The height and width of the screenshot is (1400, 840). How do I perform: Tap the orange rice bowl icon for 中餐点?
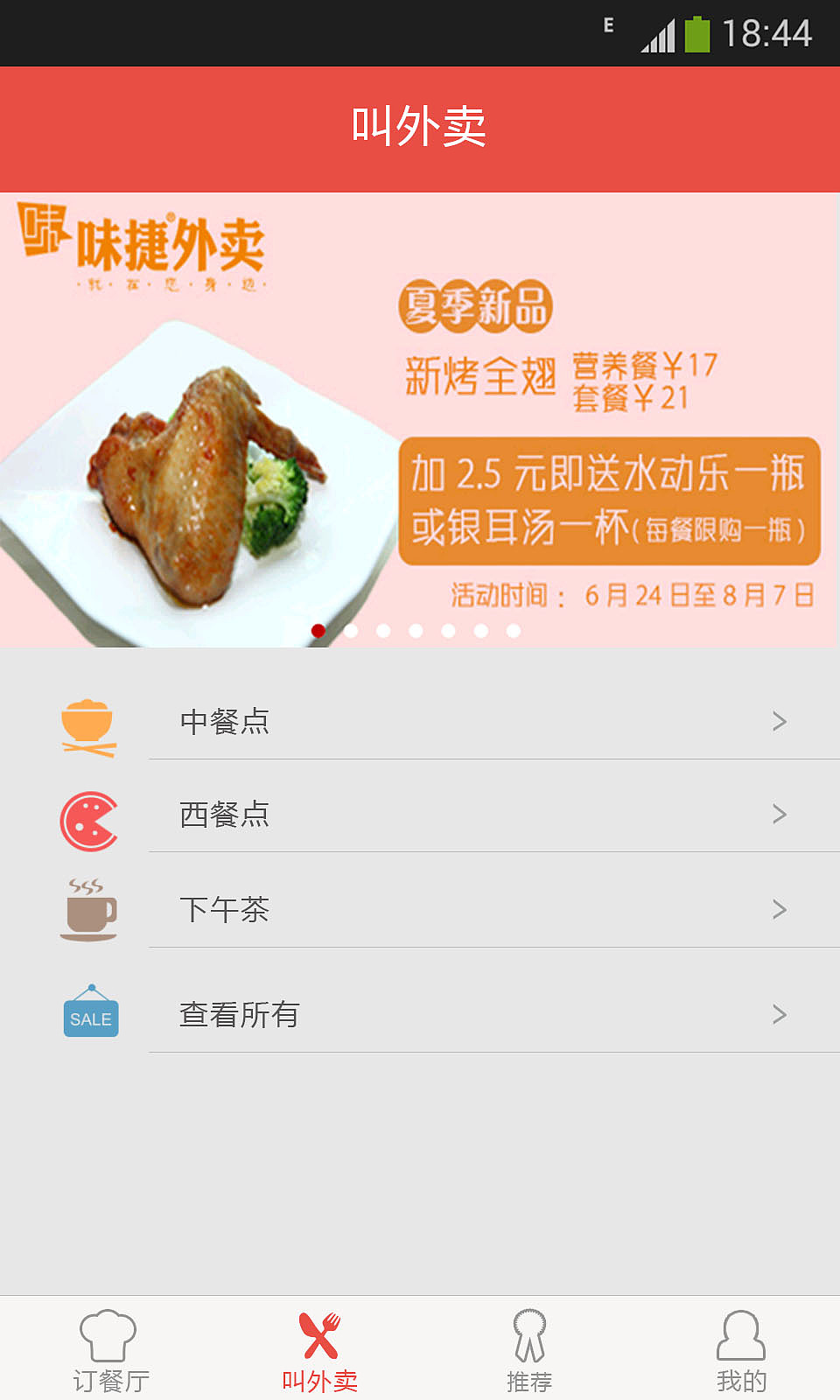(x=90, y=726)
